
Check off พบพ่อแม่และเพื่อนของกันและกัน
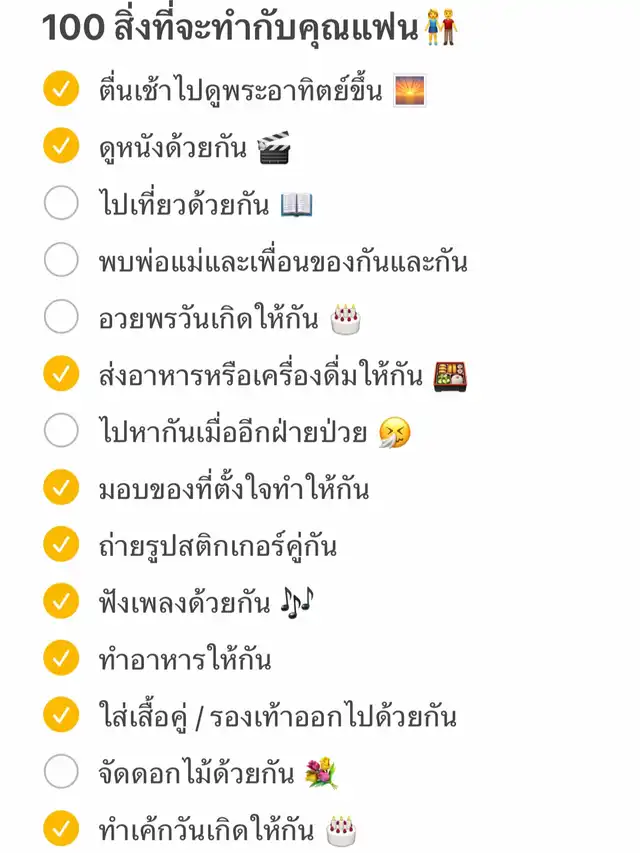[61, 261]
